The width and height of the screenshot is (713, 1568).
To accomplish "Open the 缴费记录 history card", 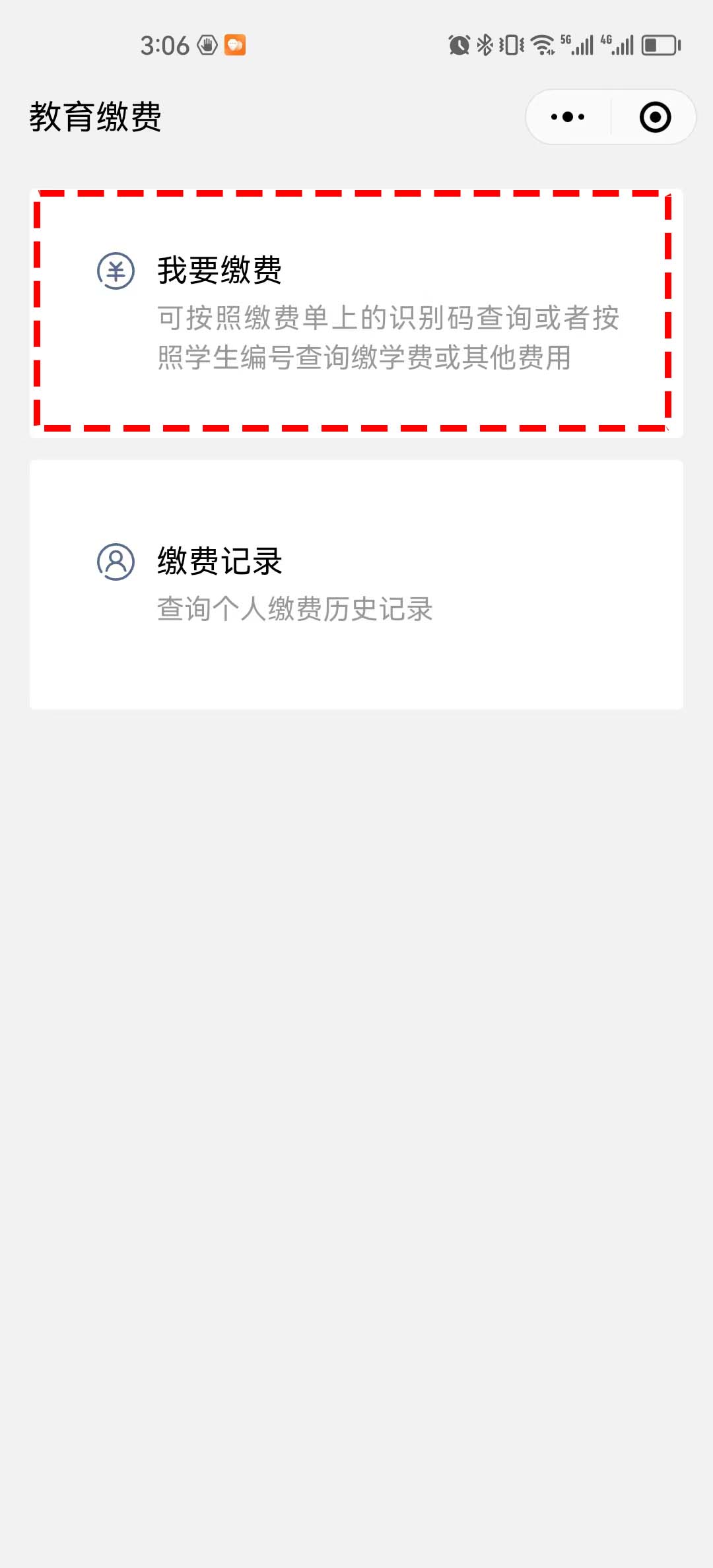I will pyautogui.click(x=356, y=583).
